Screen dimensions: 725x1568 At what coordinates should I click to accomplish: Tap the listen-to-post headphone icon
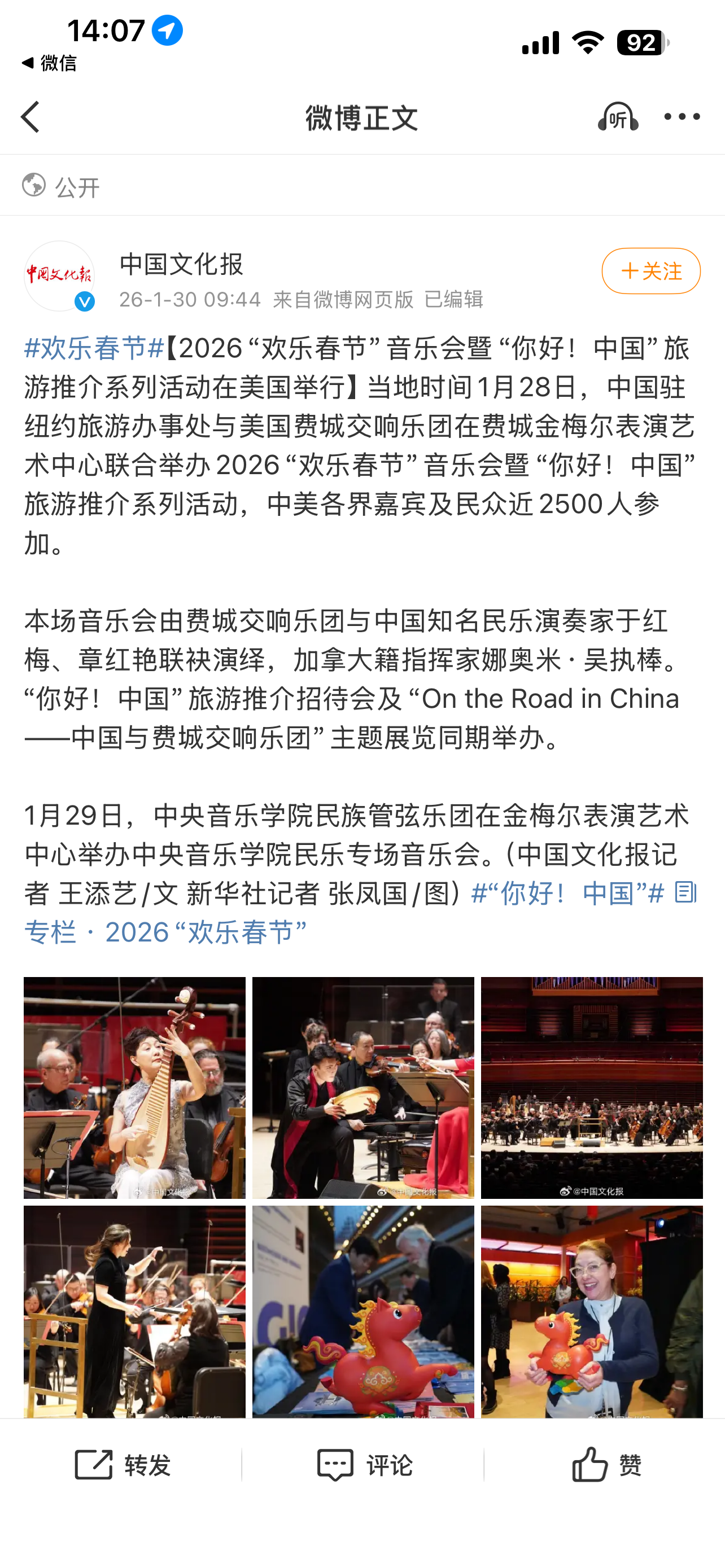coord(617,117)
